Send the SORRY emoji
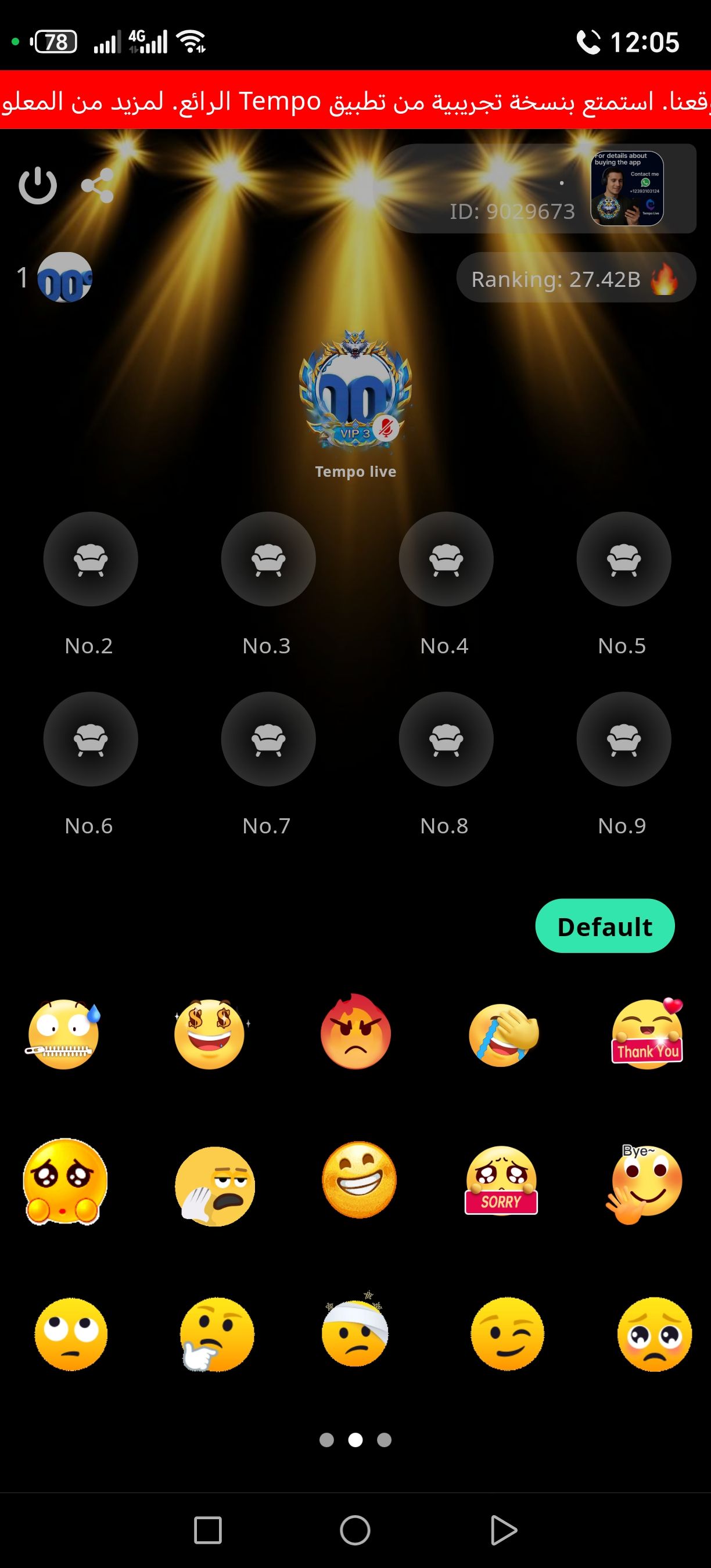Screen dimensions: 711x1568 click(501, 1181)
